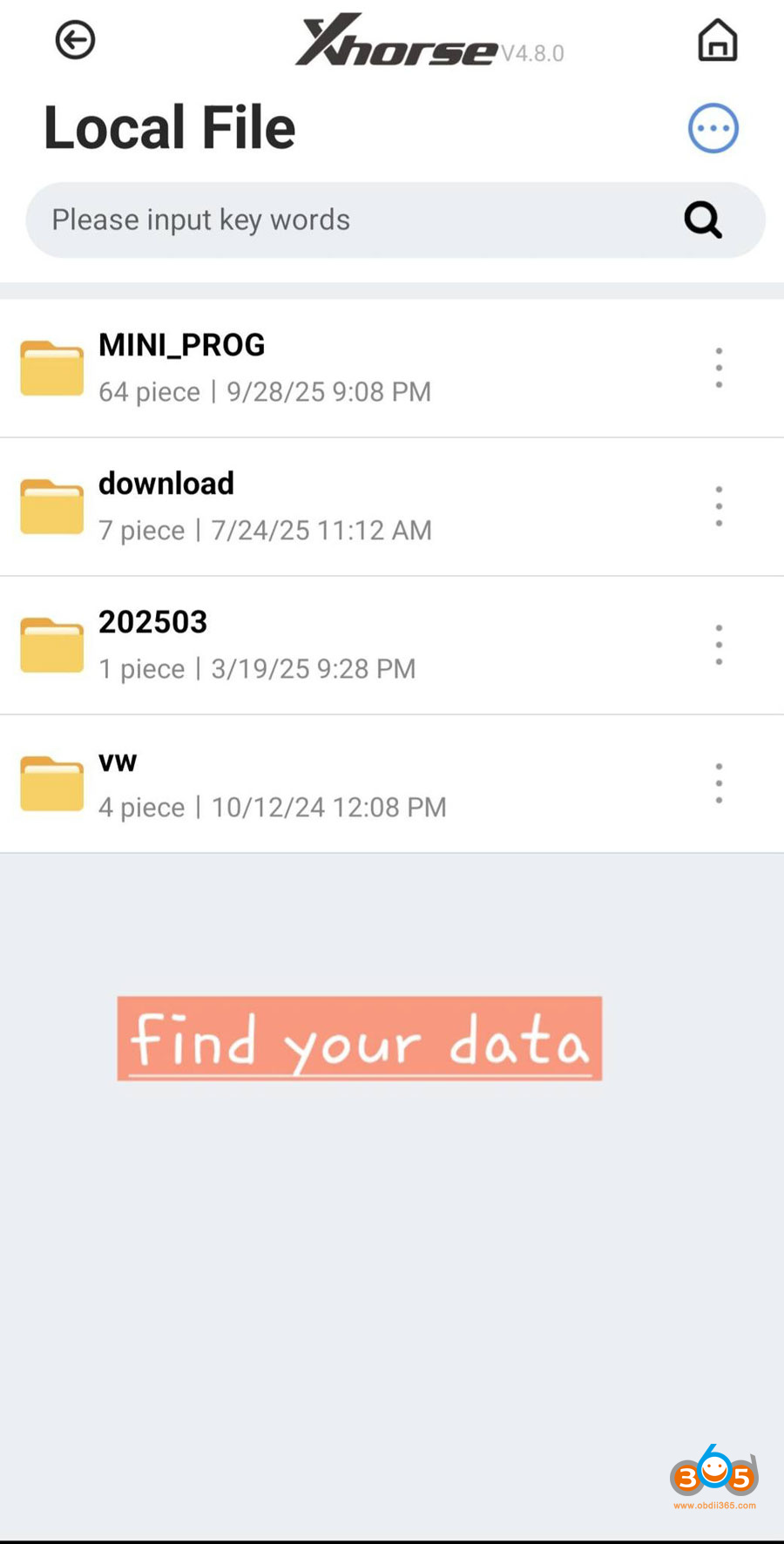Image resolution: width=784 pixels, height=1544 pixels.
Task: Go back using the circled arrow
Action: tap(75, 40)
